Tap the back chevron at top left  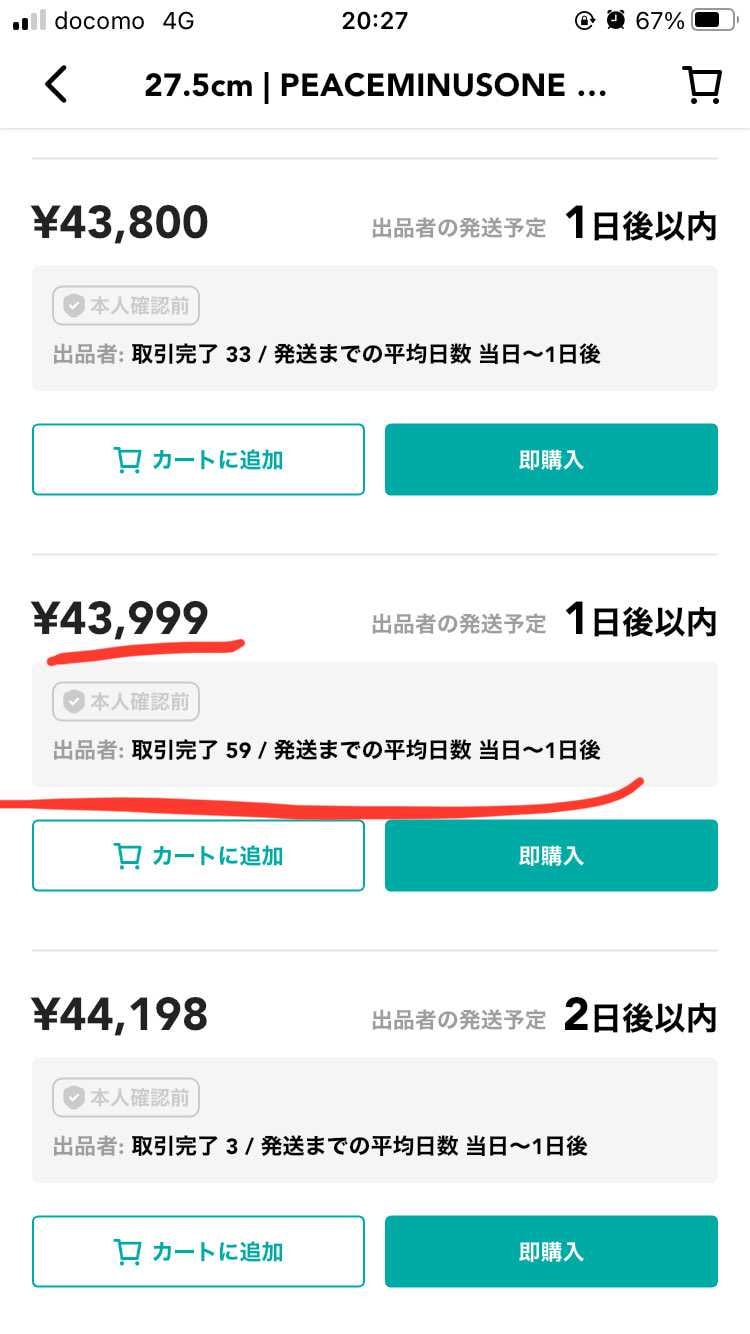pos(55,85)
